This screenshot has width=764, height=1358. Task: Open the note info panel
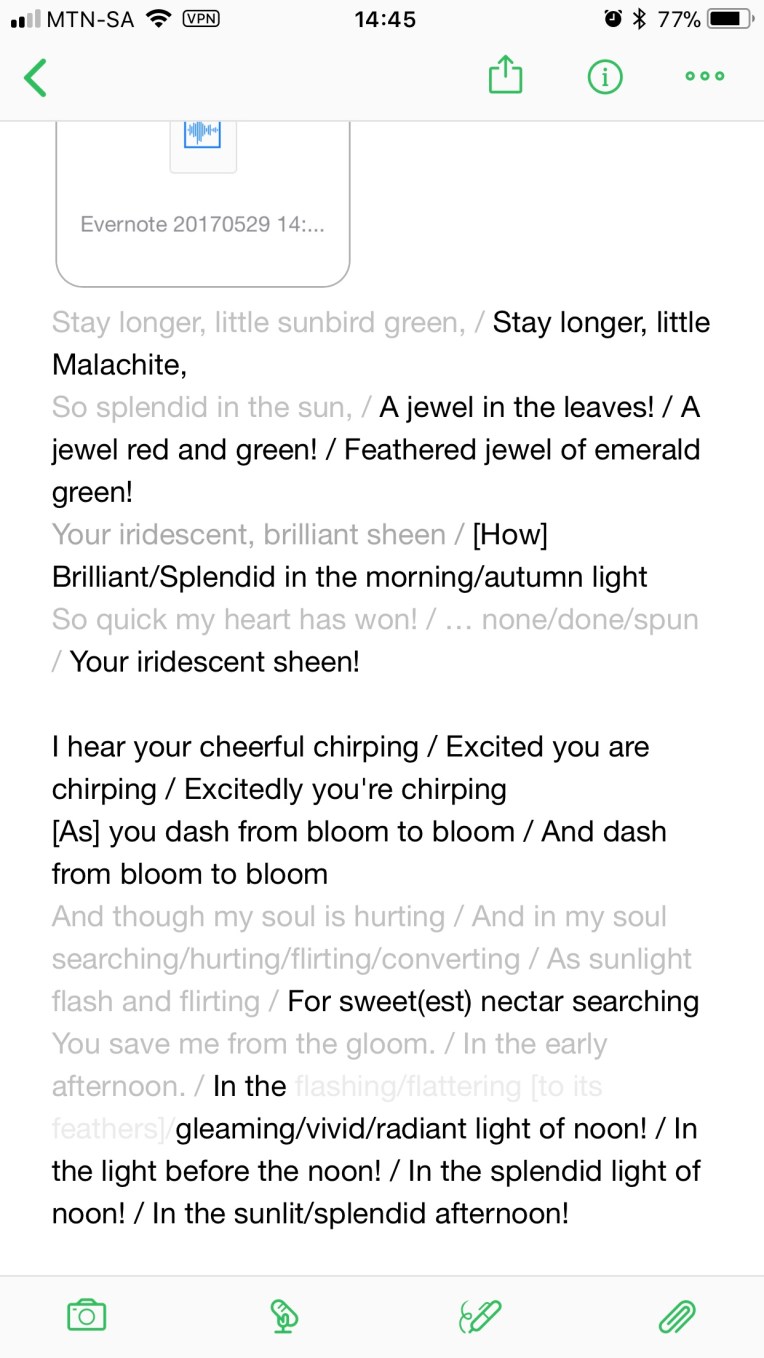coord(605,76)
